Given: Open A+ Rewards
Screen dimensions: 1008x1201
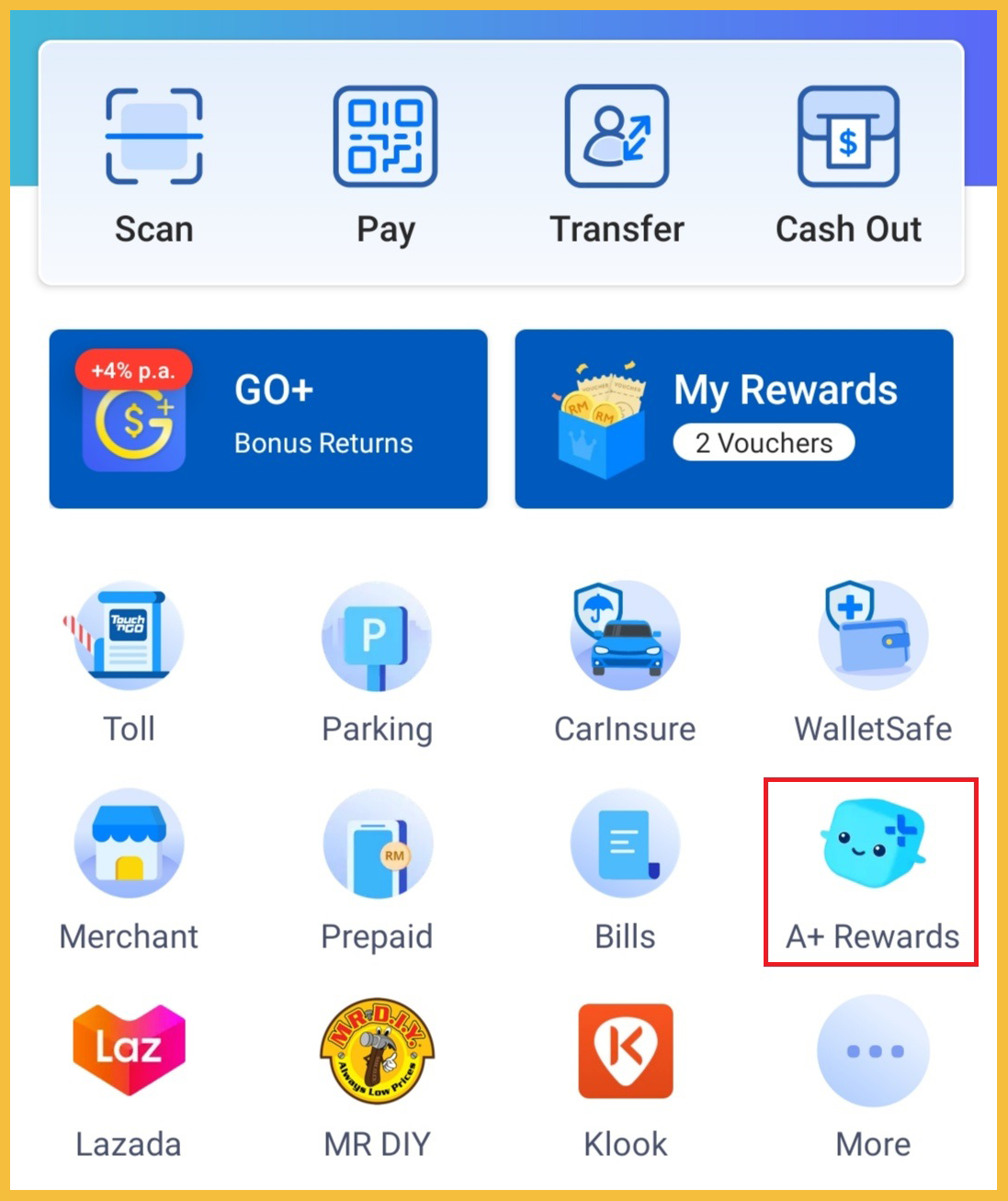Looking at the screenshot, I should (872, 868).
